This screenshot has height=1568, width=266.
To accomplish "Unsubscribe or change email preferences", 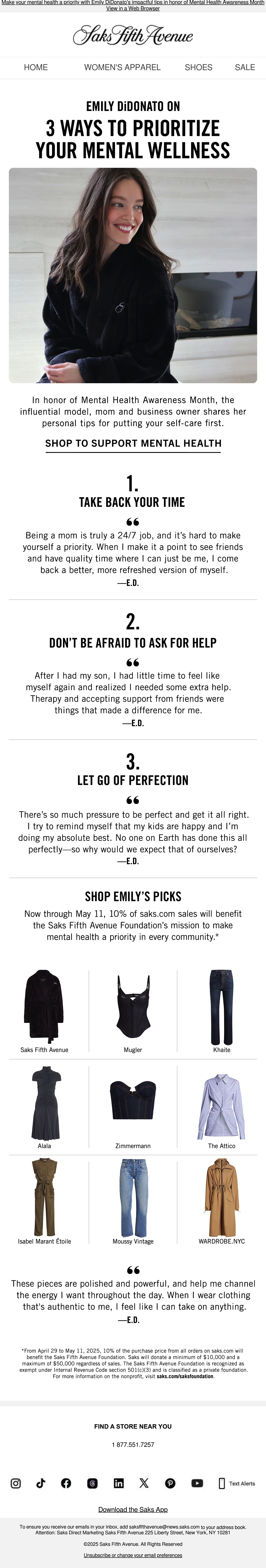I will pyautogui.click(x=133, y=1555).
